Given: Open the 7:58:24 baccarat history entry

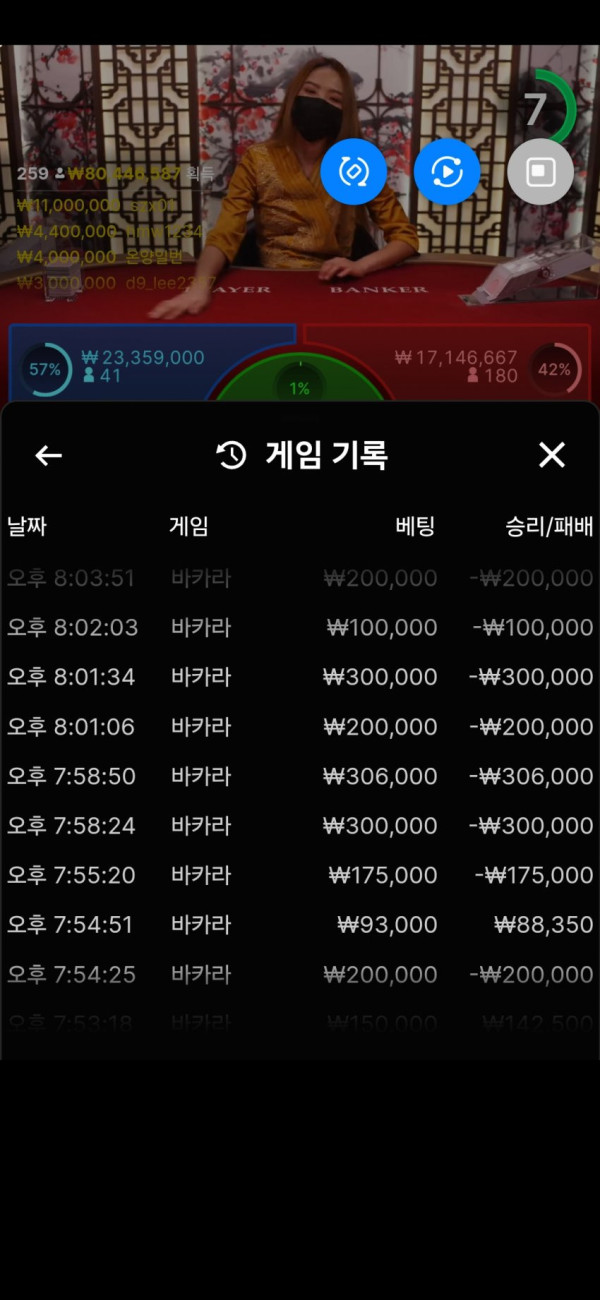Looking at the screenshot, I should 300,826.
